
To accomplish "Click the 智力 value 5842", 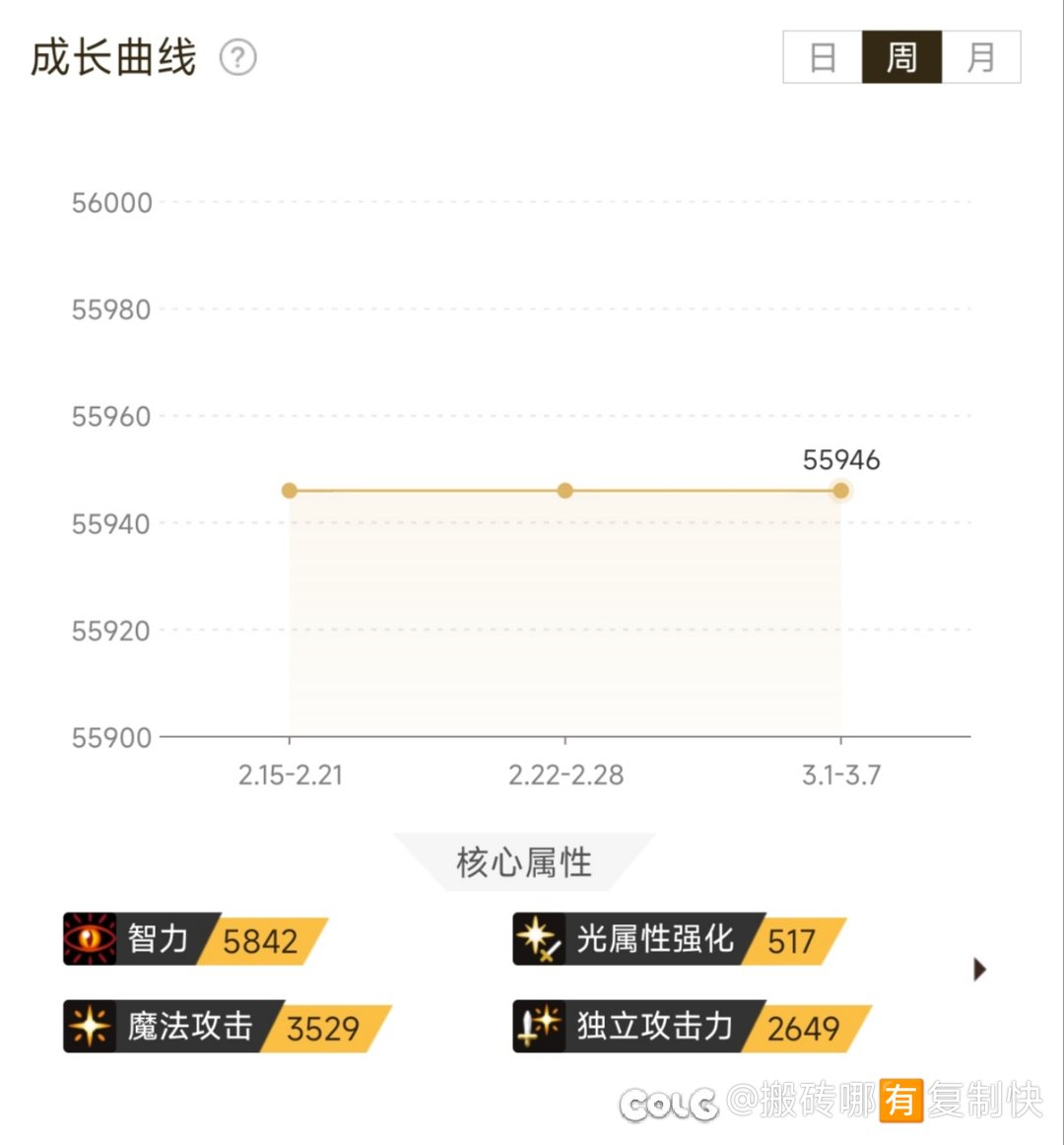I will point(260,939).
